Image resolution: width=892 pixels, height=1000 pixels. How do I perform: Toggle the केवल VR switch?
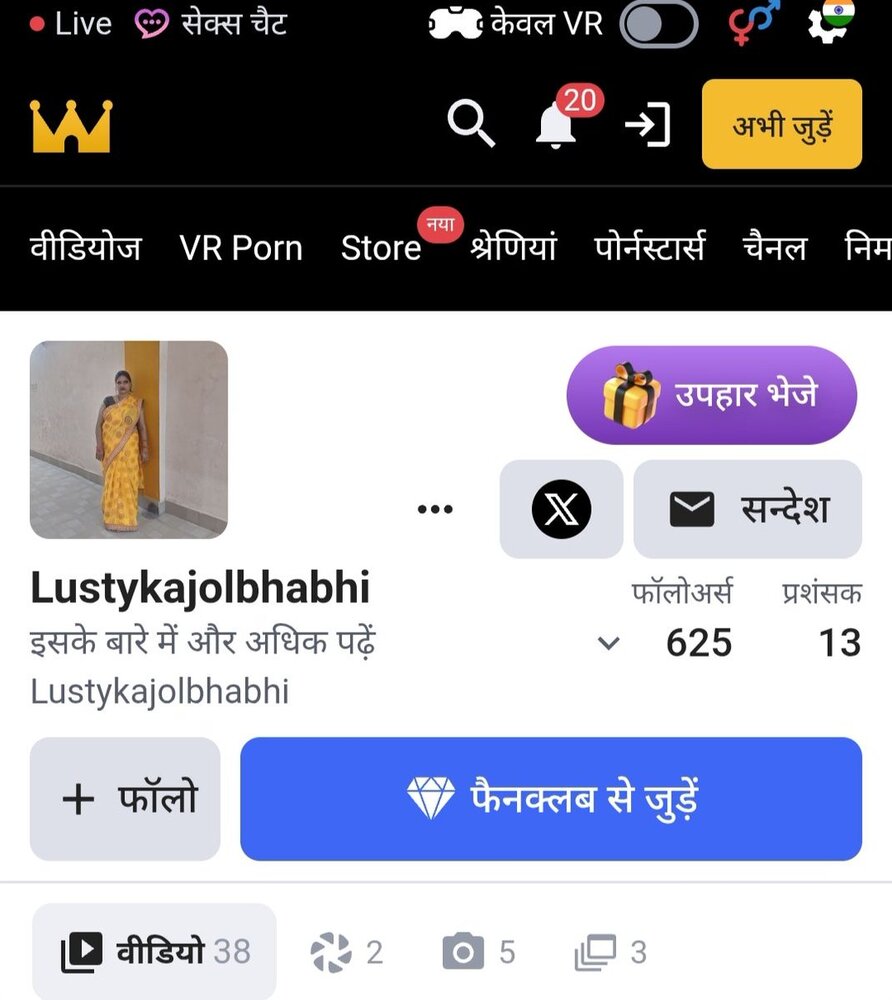[658, 24]
